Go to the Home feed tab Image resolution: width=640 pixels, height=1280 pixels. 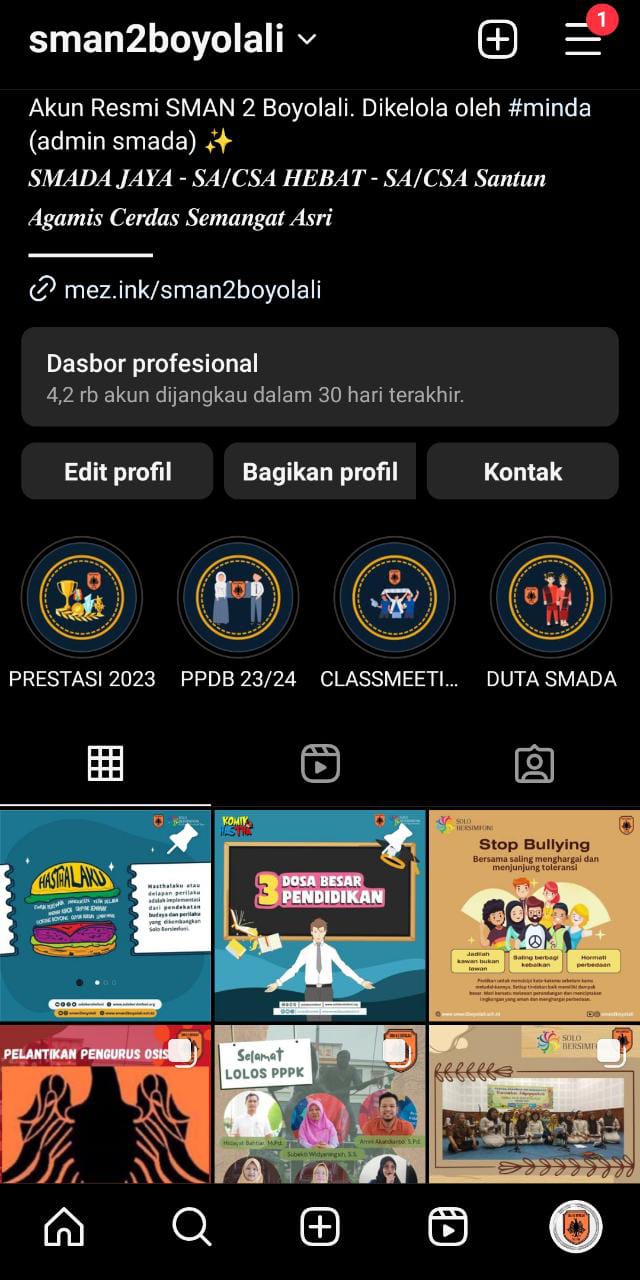click(64, 1226)
